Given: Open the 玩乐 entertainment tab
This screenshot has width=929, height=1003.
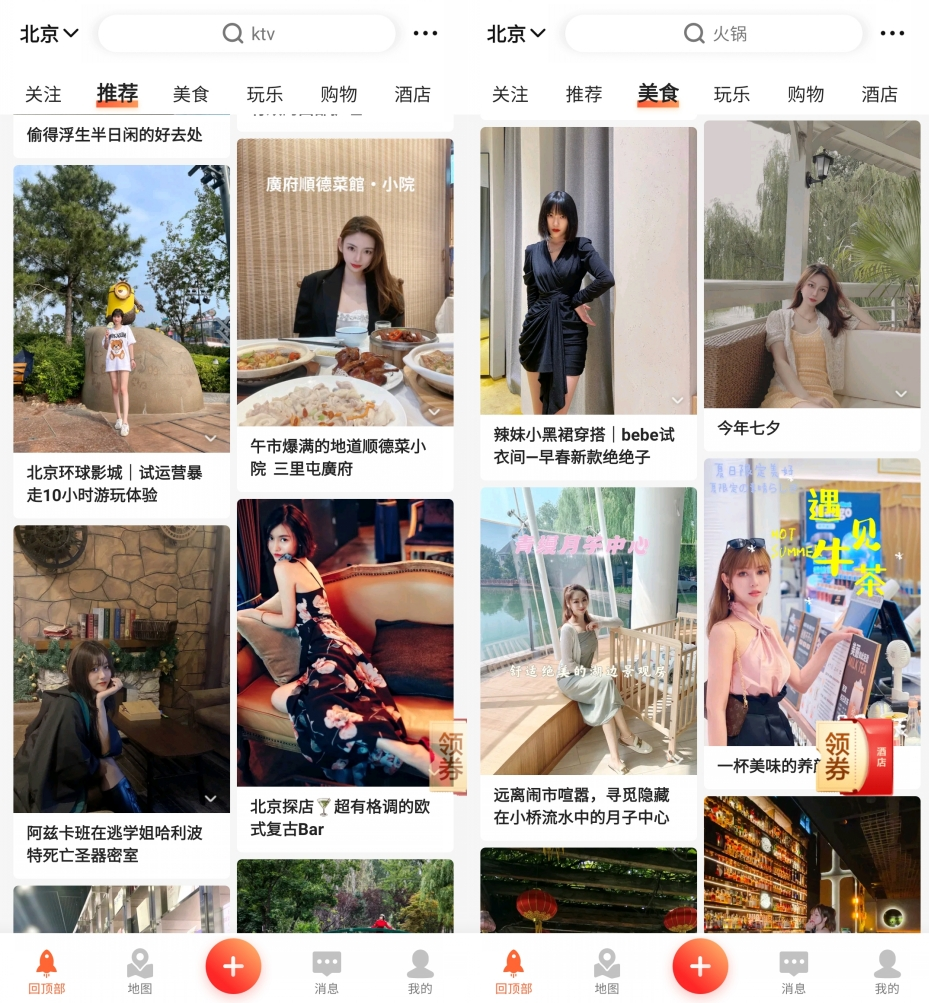Looking at the screenshot, I should [264, 94].
